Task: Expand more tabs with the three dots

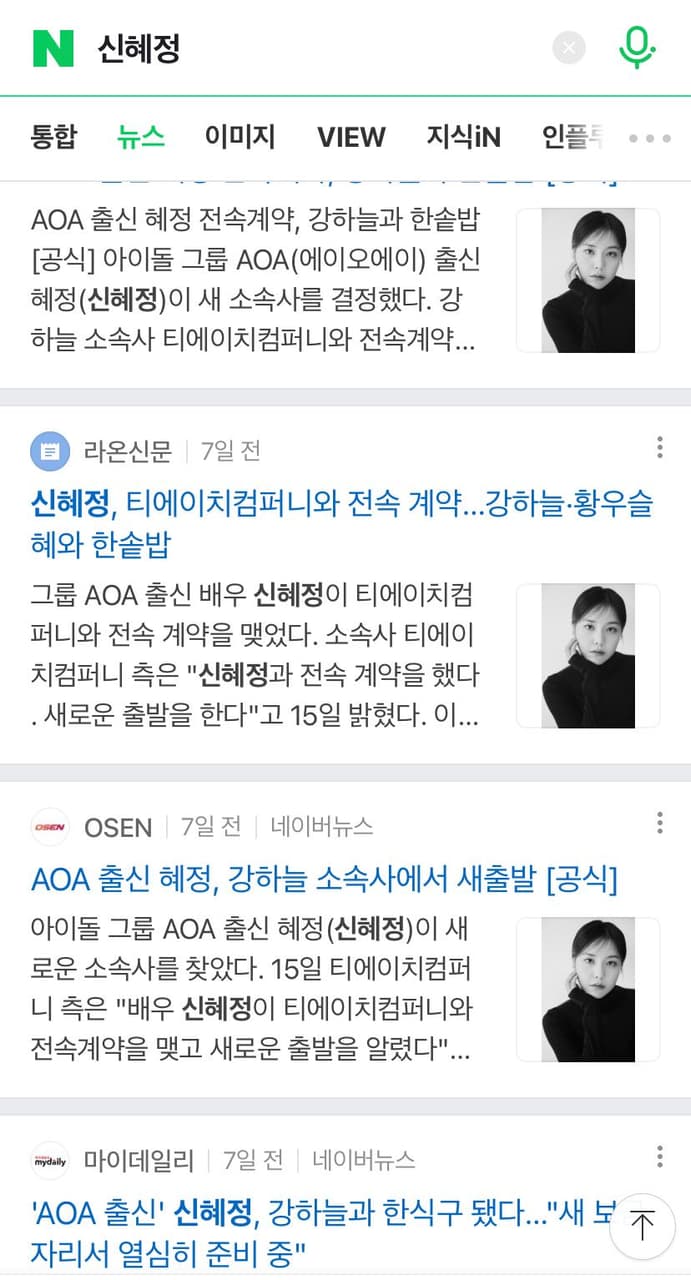Action: [x=649, y=138]
